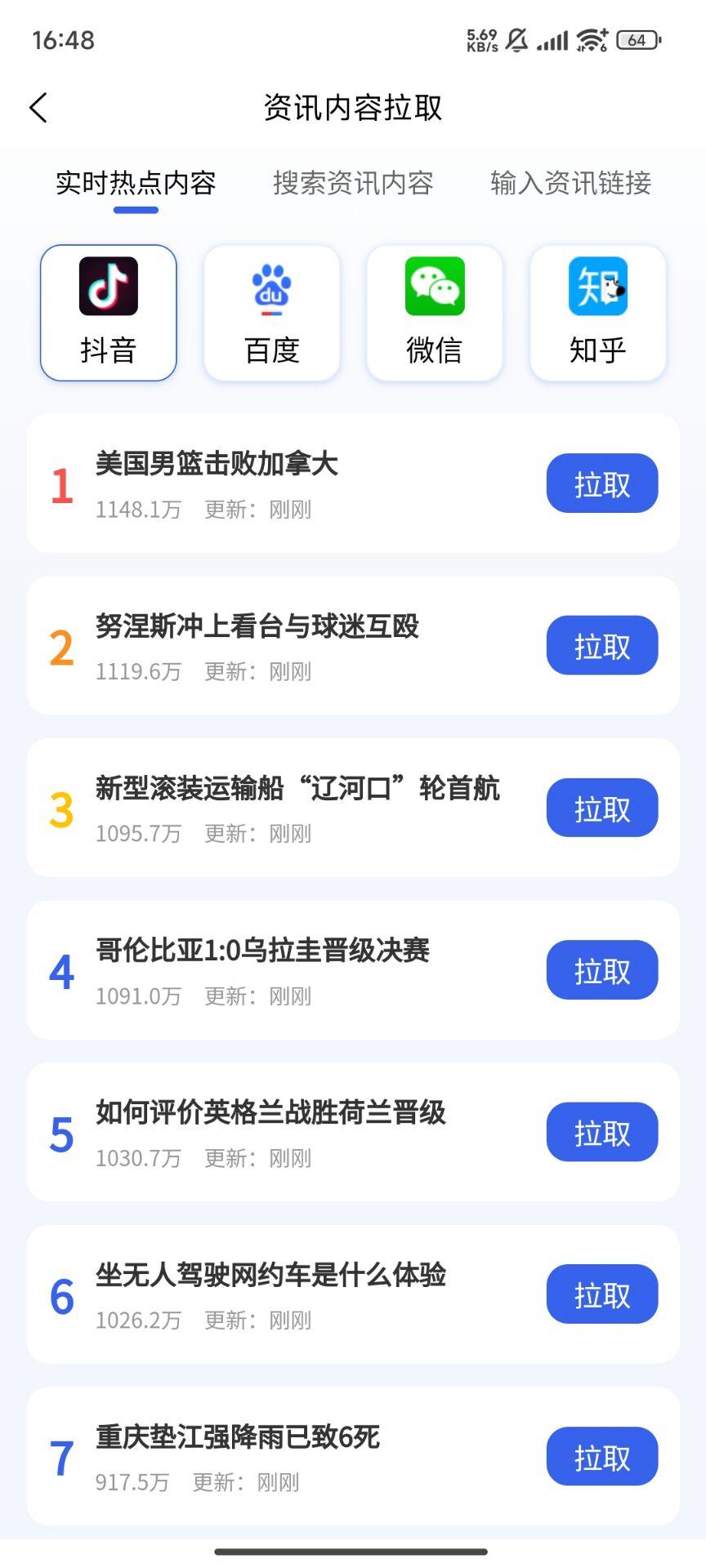Select the 实时热点内容 tab
Screen dimensions: 706x1568
136,183
